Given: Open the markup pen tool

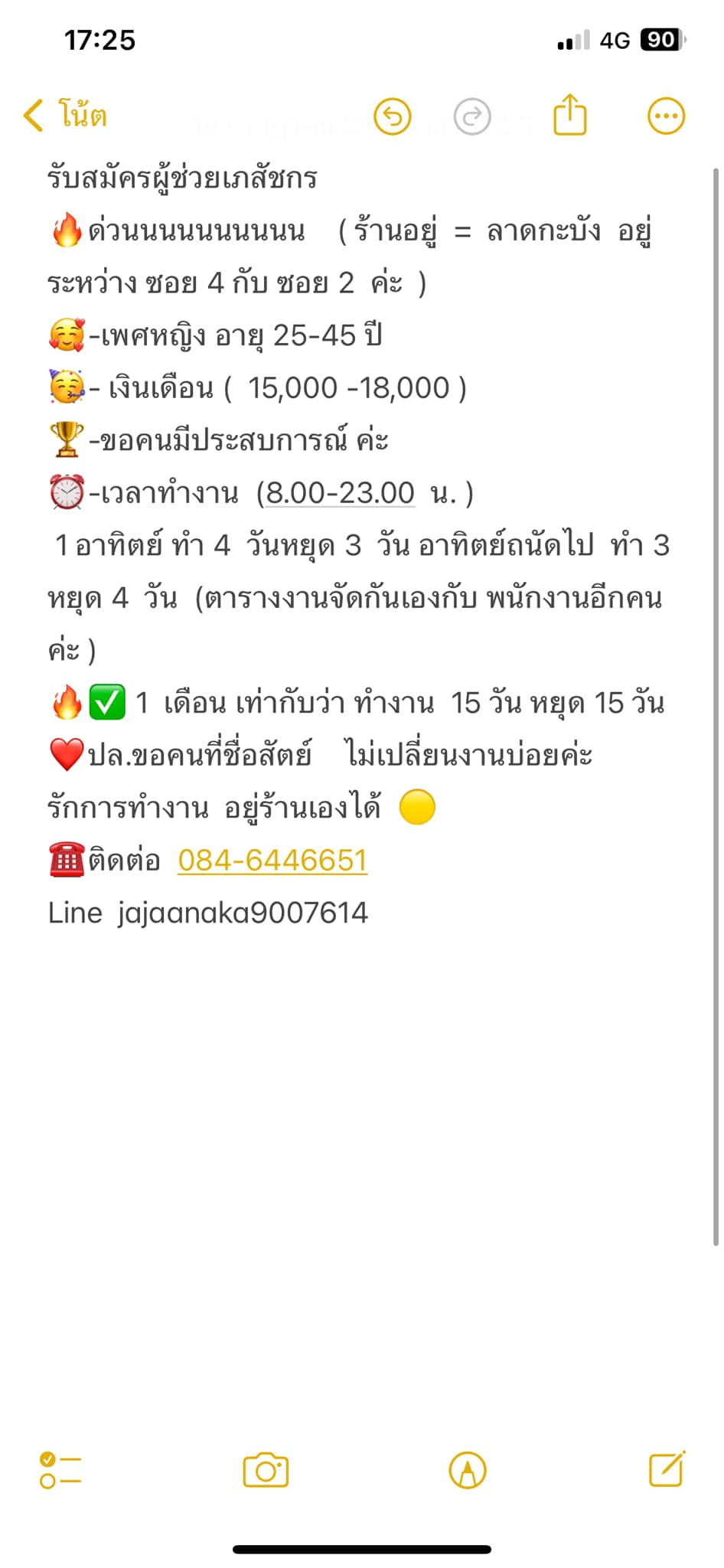Looking at the screenshot, I should [468, 1470].
